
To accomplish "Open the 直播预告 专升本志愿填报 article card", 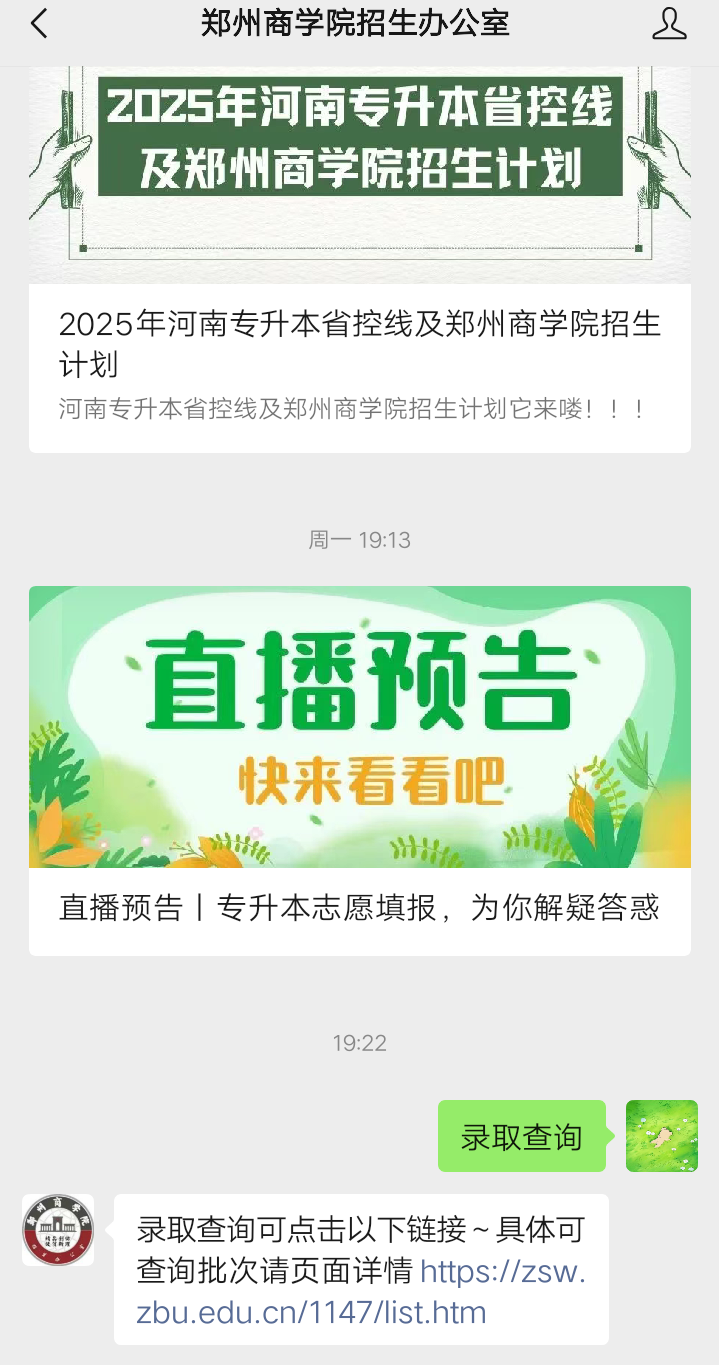I will click(359, 770).
